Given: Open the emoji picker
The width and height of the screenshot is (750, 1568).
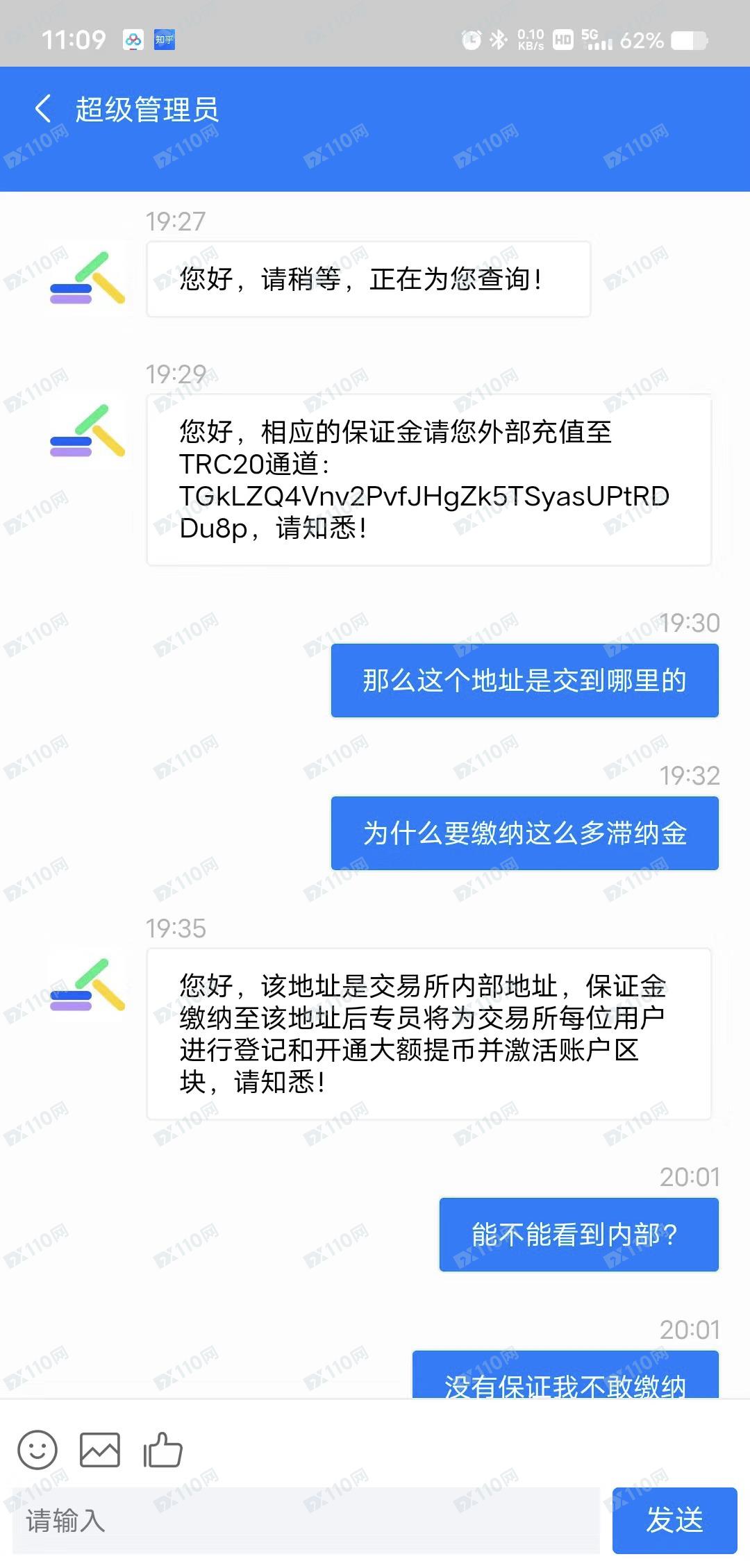Looking at the screenshot, I should (x=37, y=1449).
